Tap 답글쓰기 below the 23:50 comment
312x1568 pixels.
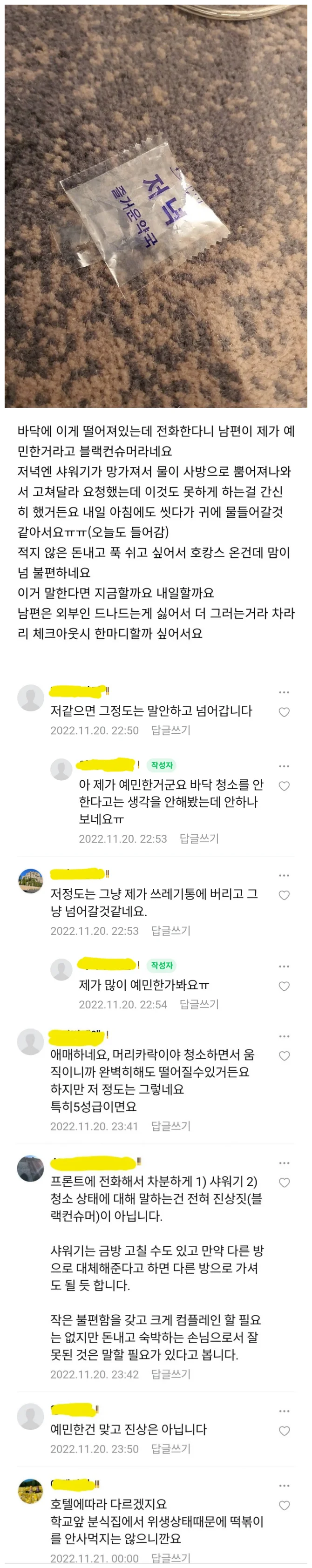pyautogui.click(x=170, y=1448)
